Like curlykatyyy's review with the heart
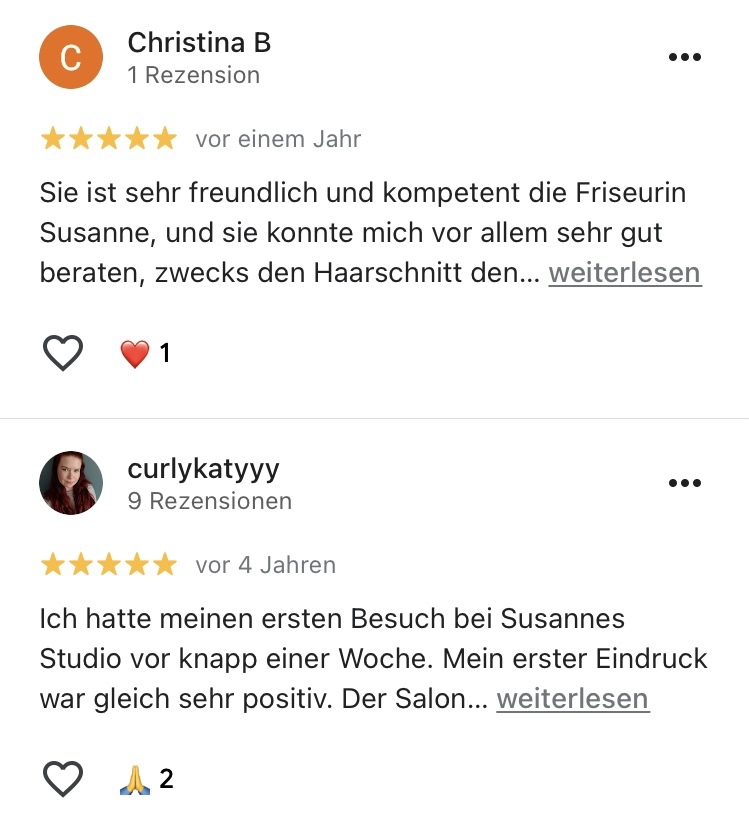Screen dimensions: 749x822 point(63,779)
